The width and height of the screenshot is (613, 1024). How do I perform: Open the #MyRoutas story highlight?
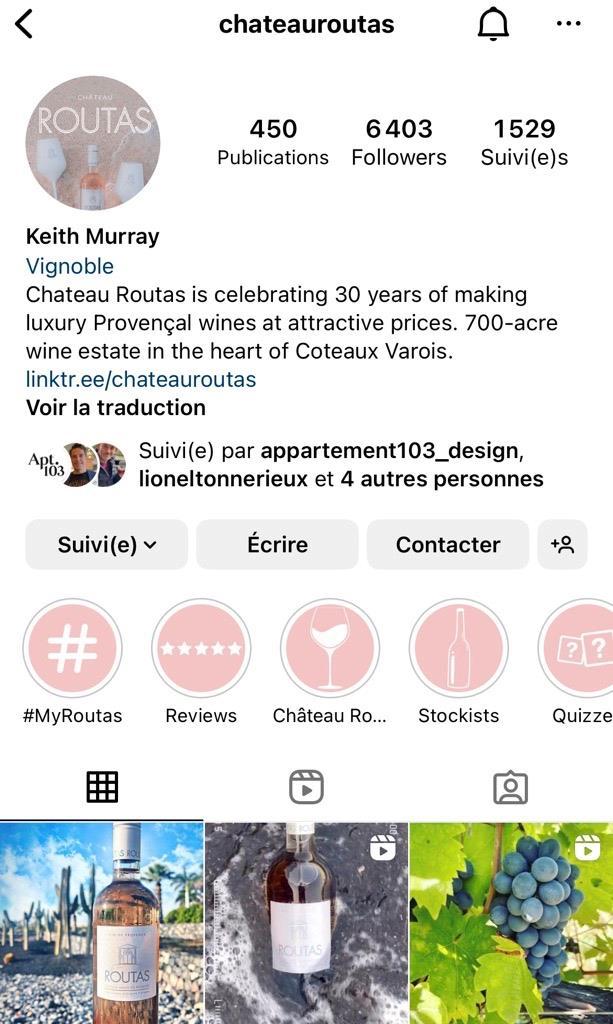pyautogui.click(x=72, y=648)
